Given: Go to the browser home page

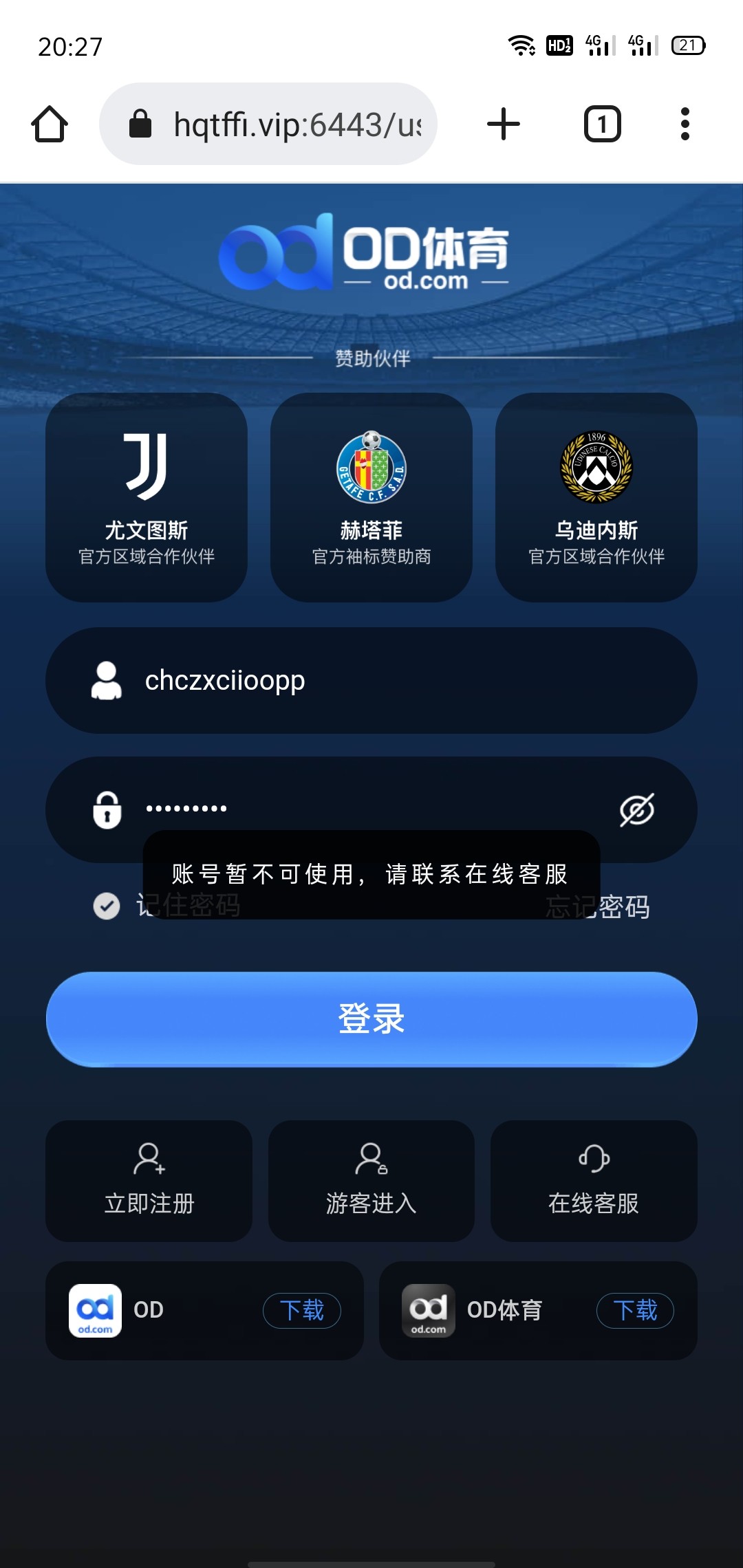Looking at the screenshot, I should point(50,124).
